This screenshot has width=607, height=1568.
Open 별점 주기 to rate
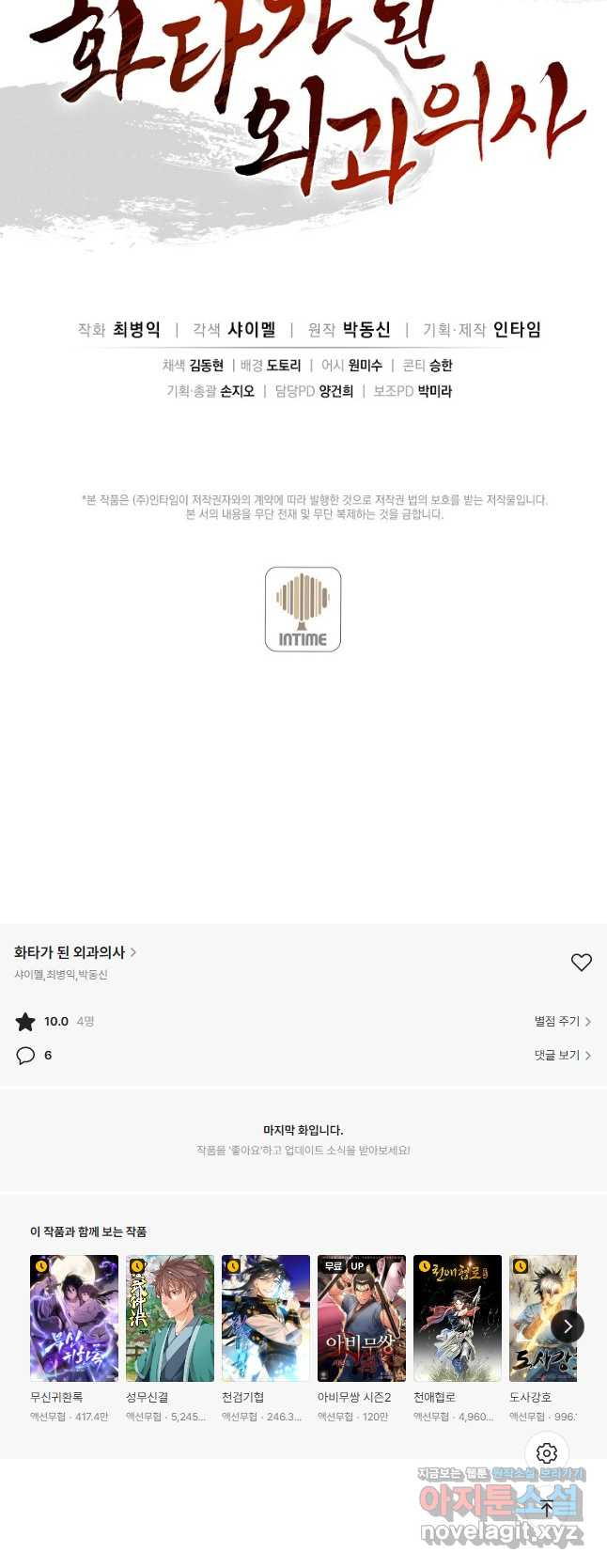pyautogui.click(x=562, y=1021)
